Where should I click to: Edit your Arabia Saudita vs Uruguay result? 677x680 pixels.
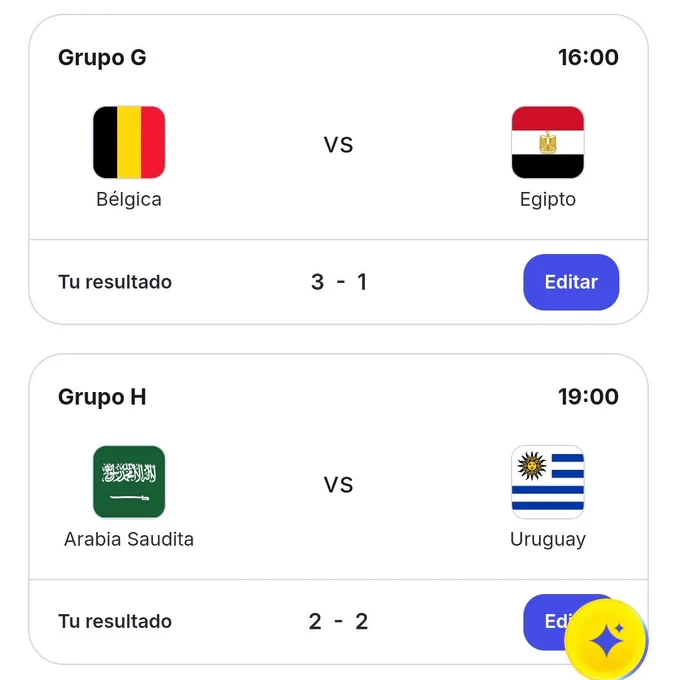(x=546, y=620)
